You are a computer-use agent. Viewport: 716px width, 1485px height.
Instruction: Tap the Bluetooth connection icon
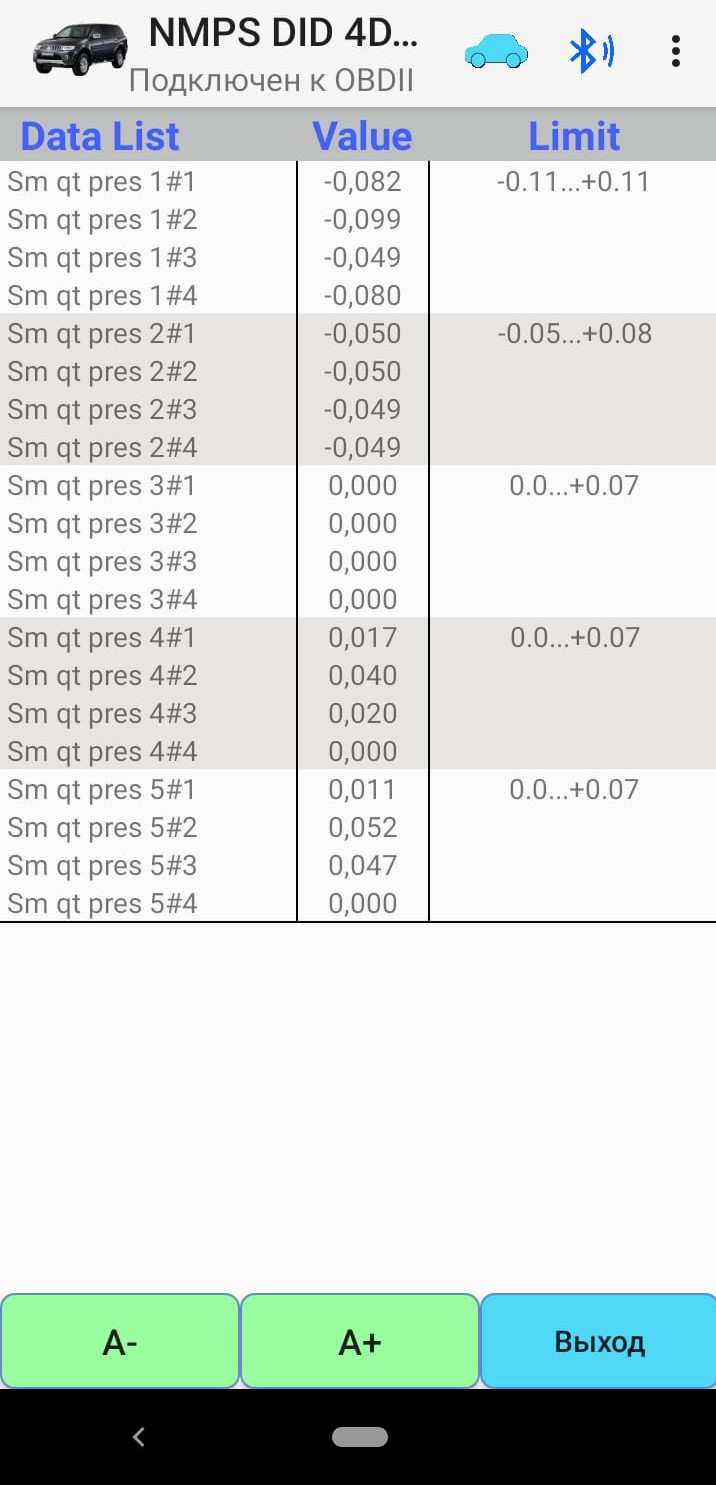coord(590,51)
